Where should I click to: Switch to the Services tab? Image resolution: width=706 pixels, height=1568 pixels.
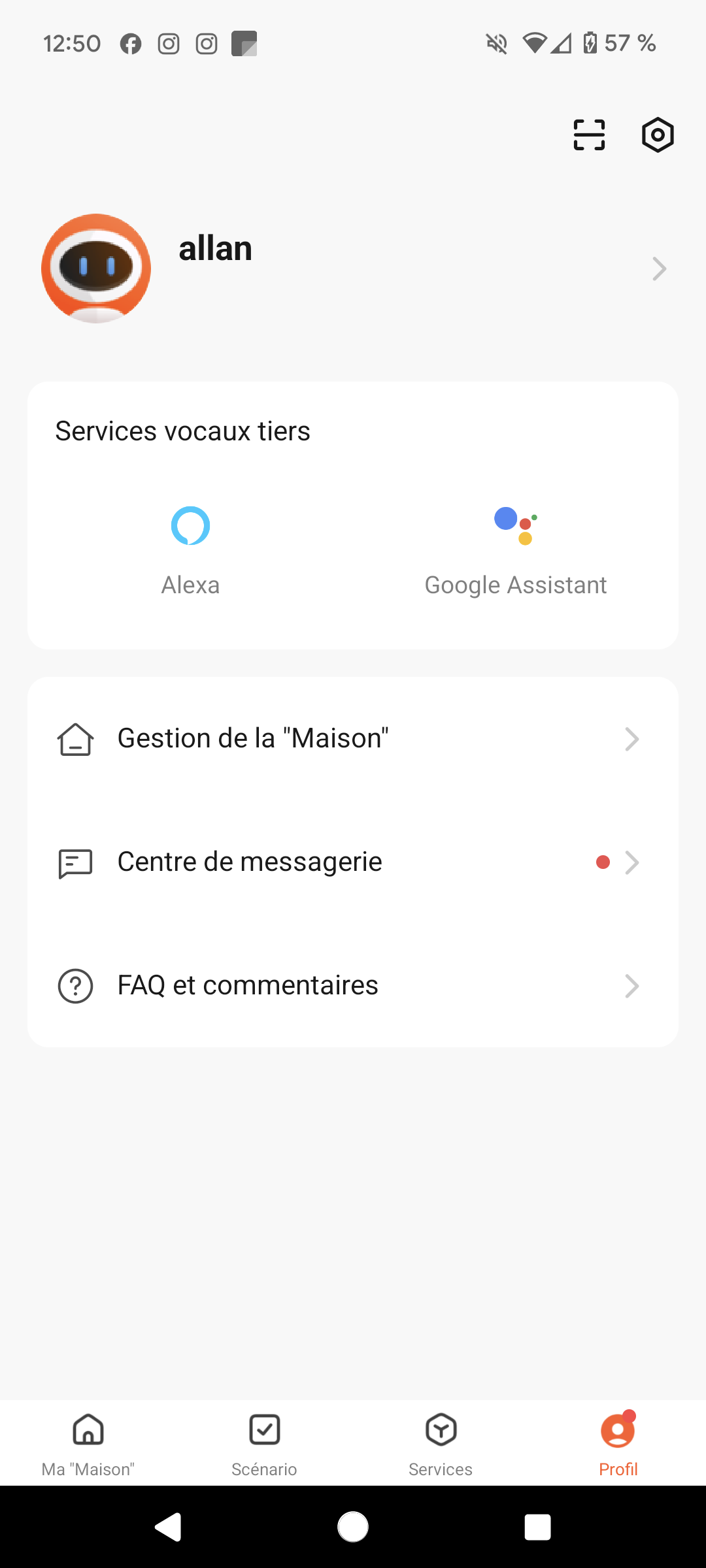point(441,1443)
